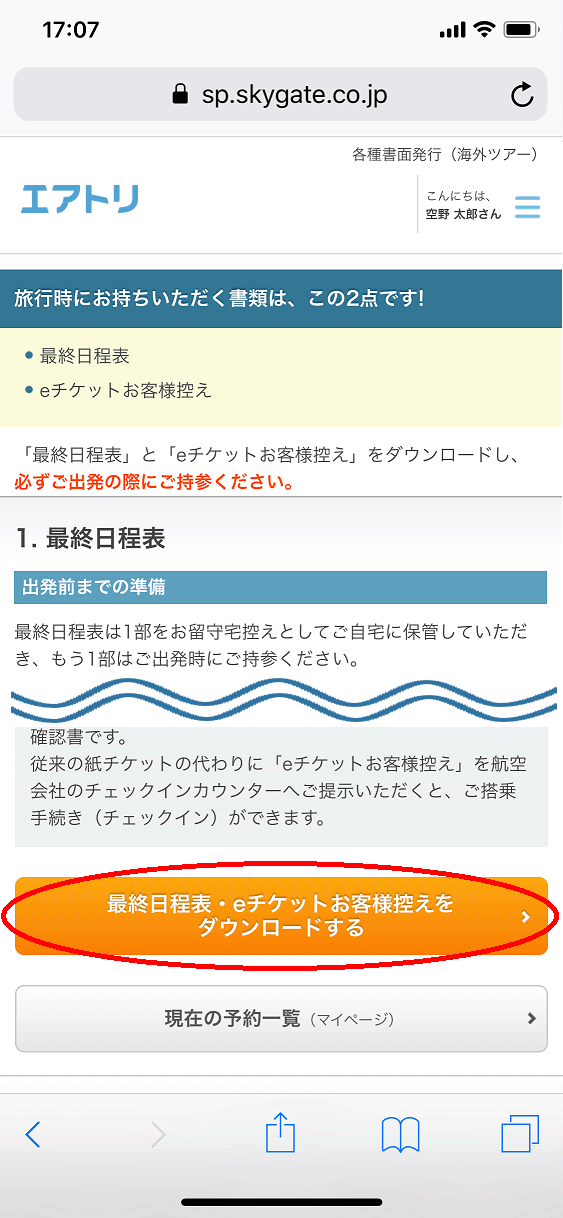Tap the エアトリ logo to go home
This screenshot has width=563, height=1218.
[x=80, y=199]
